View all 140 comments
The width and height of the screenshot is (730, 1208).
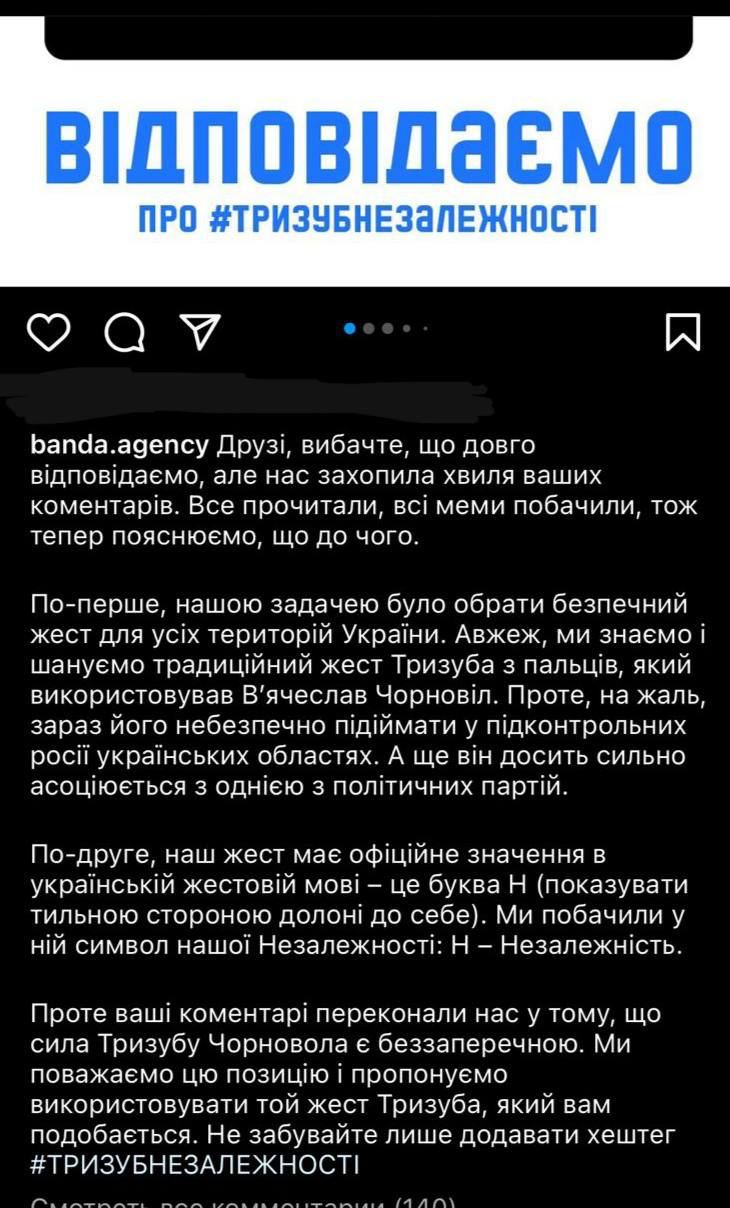point(244,1200)
